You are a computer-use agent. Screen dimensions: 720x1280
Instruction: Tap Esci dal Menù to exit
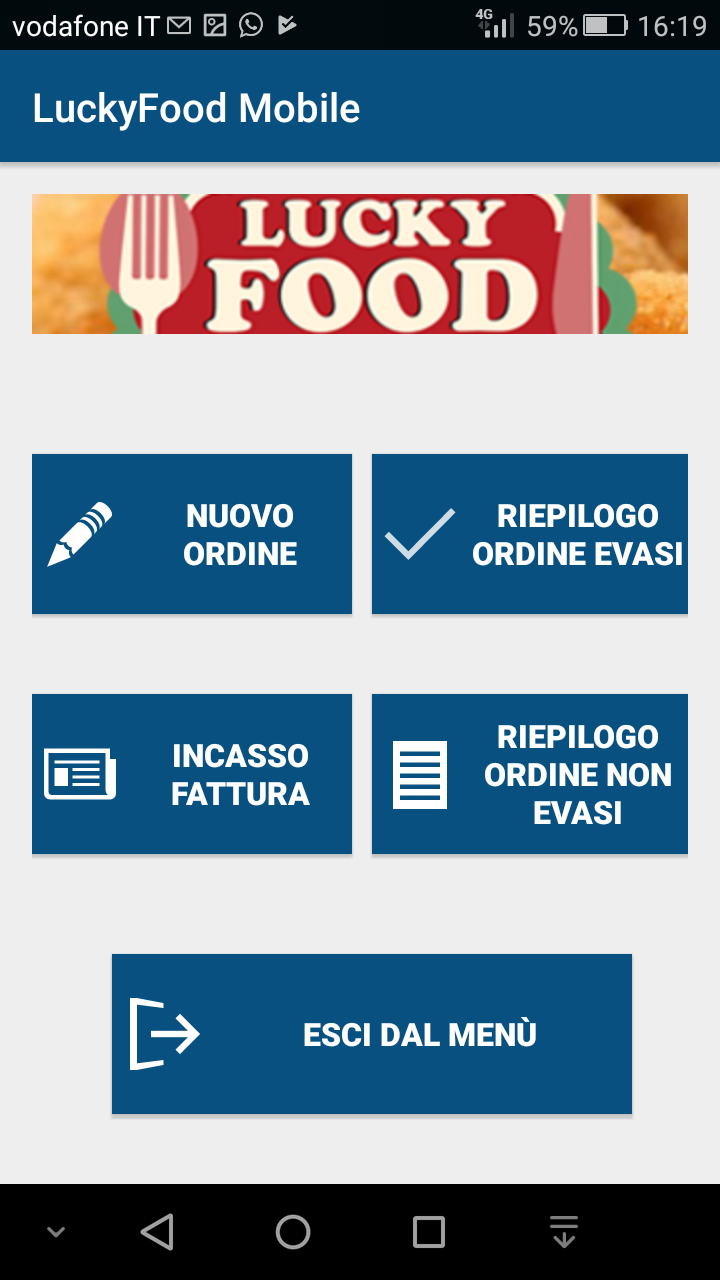point(372,1034)
